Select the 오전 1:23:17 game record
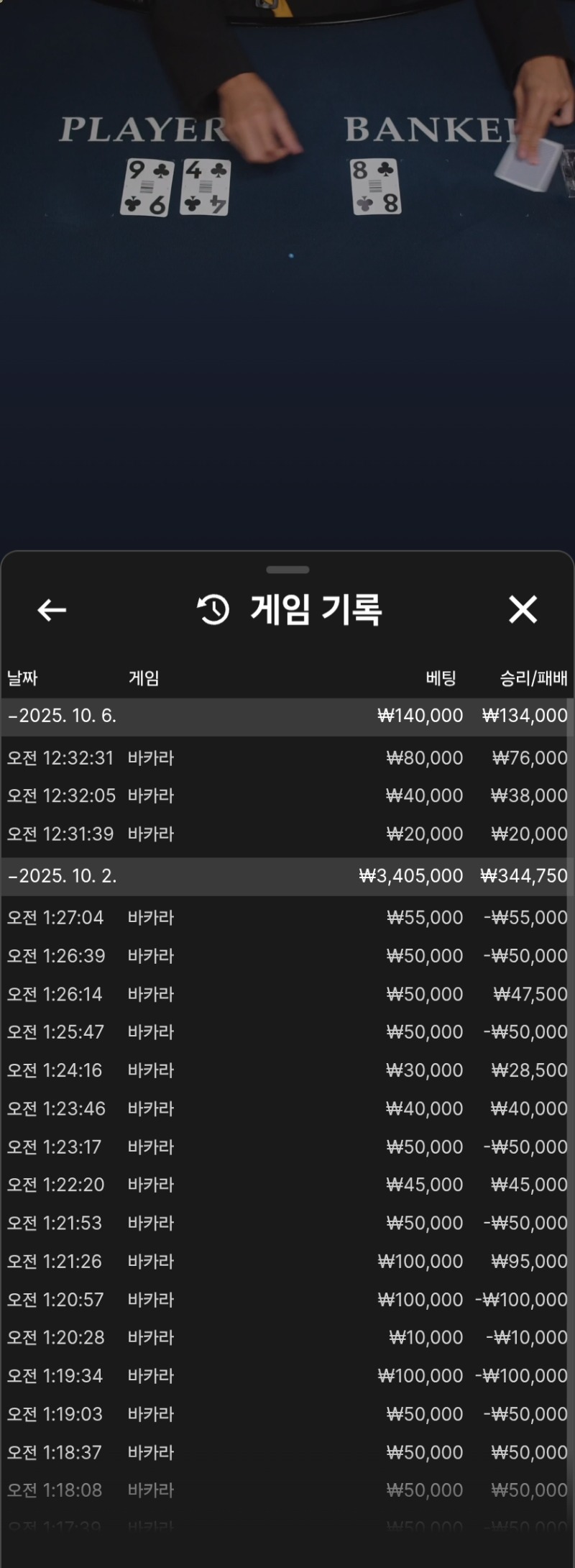This screenshot has width=575, height=1568. [287, 1147]
